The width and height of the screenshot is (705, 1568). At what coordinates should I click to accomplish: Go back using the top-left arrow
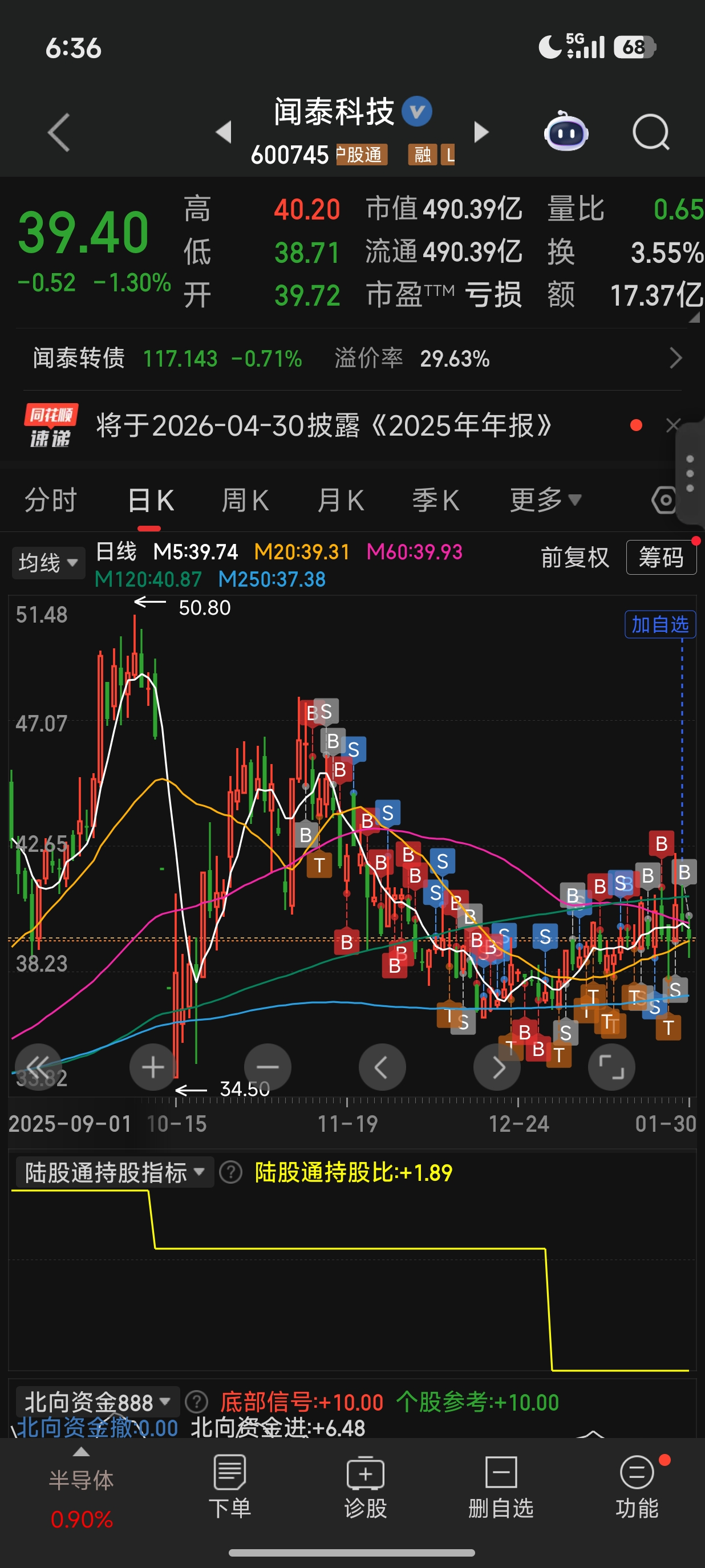pyautogui.click(x=59, y=132)
